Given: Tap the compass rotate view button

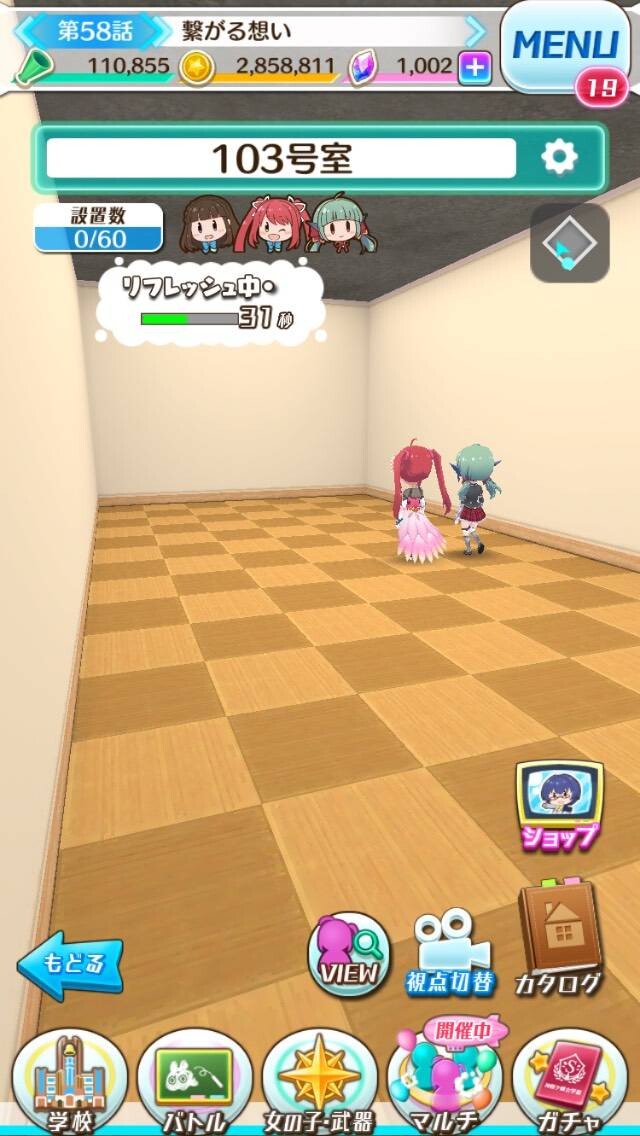Looking at the screenshot, I should [570, 243].
